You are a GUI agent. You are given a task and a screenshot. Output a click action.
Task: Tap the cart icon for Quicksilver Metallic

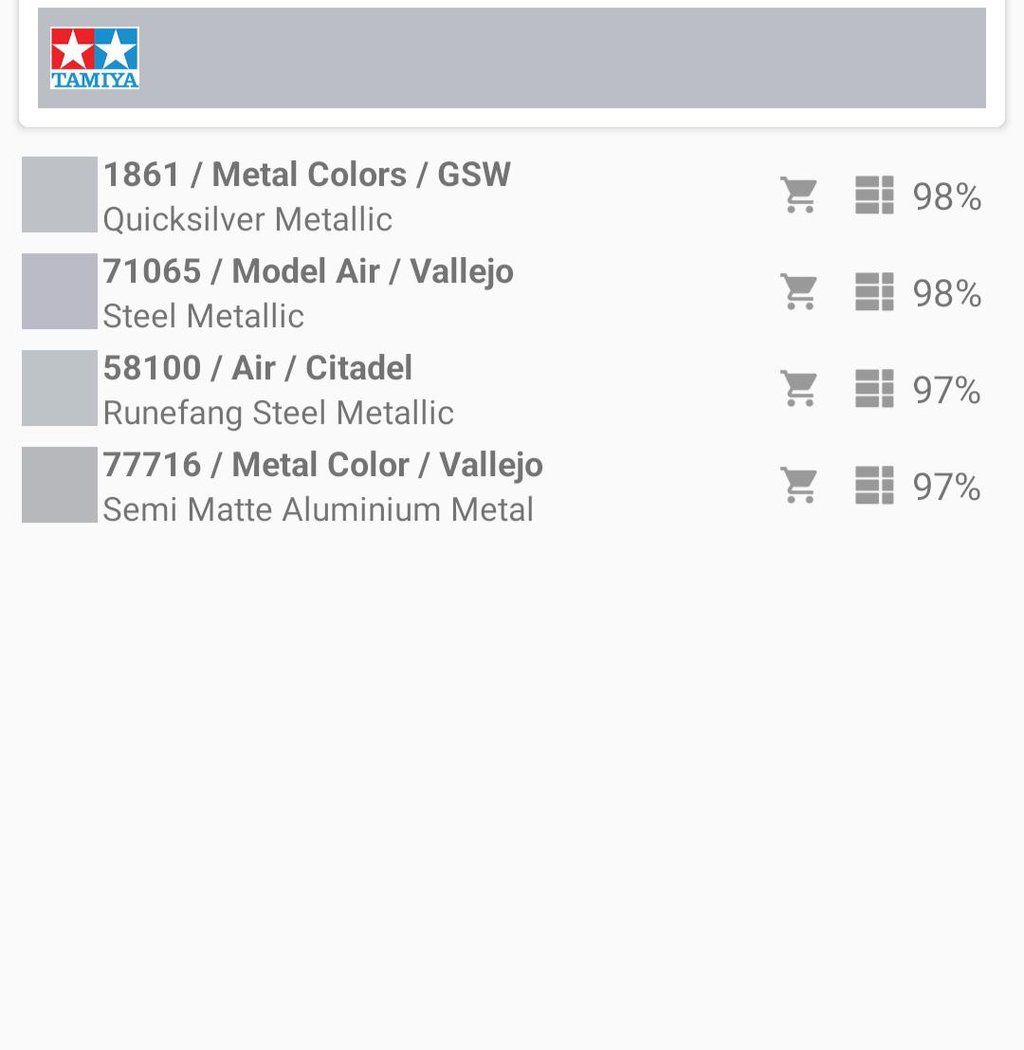pyautogui.click(x=798, y=196)
